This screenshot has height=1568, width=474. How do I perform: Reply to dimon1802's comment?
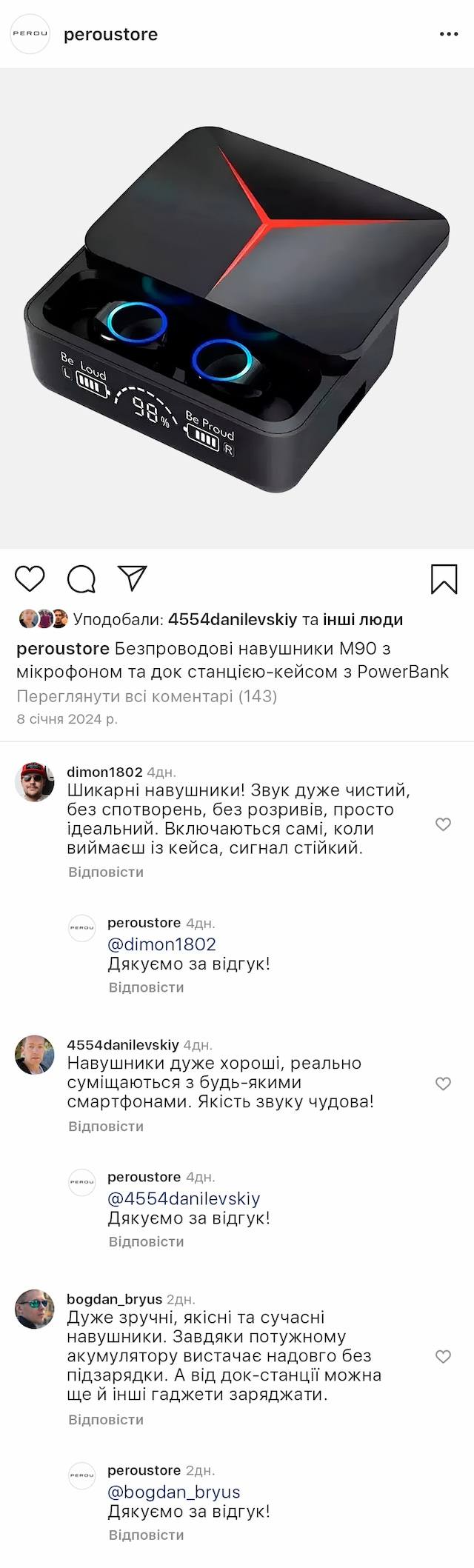click(x=106, y=872)
